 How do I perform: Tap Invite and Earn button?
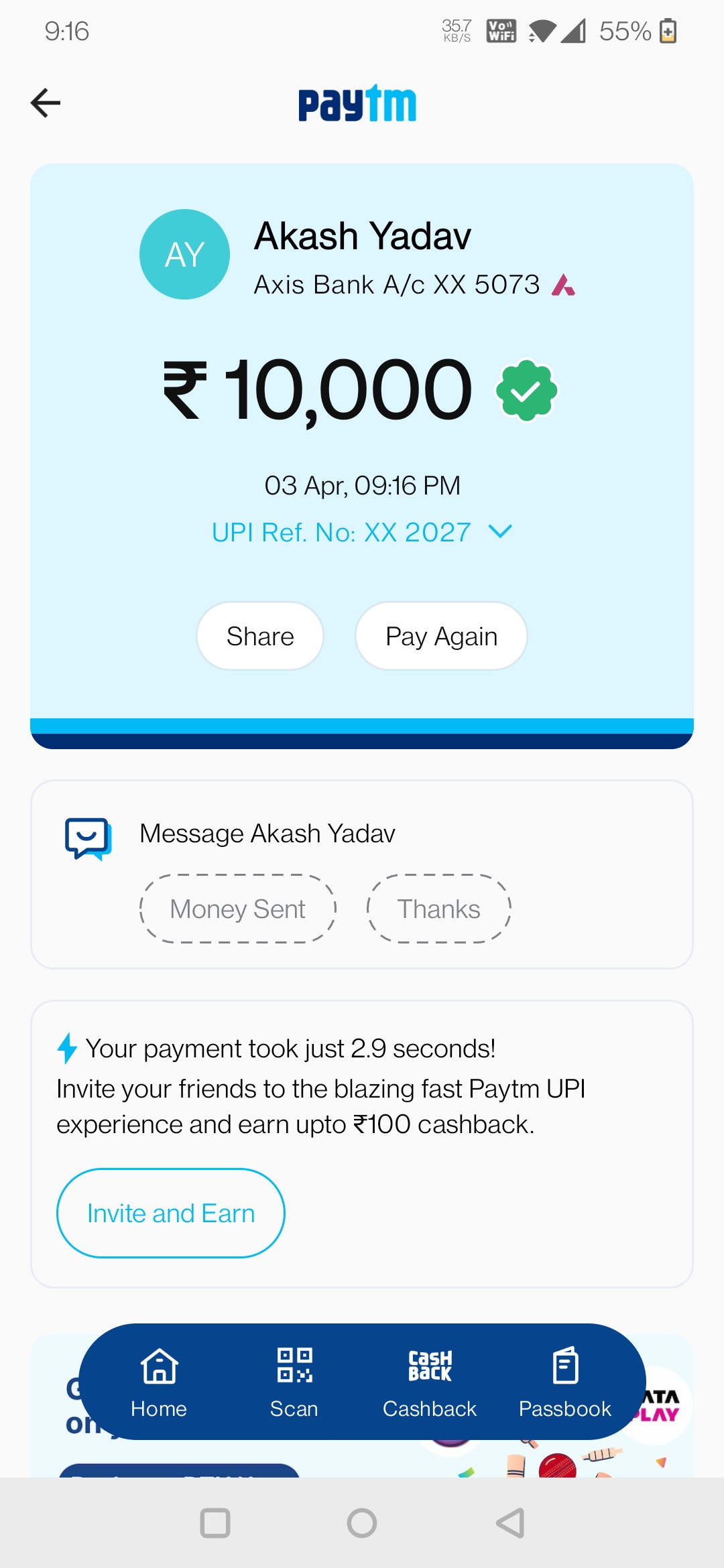click(171, 1213)
